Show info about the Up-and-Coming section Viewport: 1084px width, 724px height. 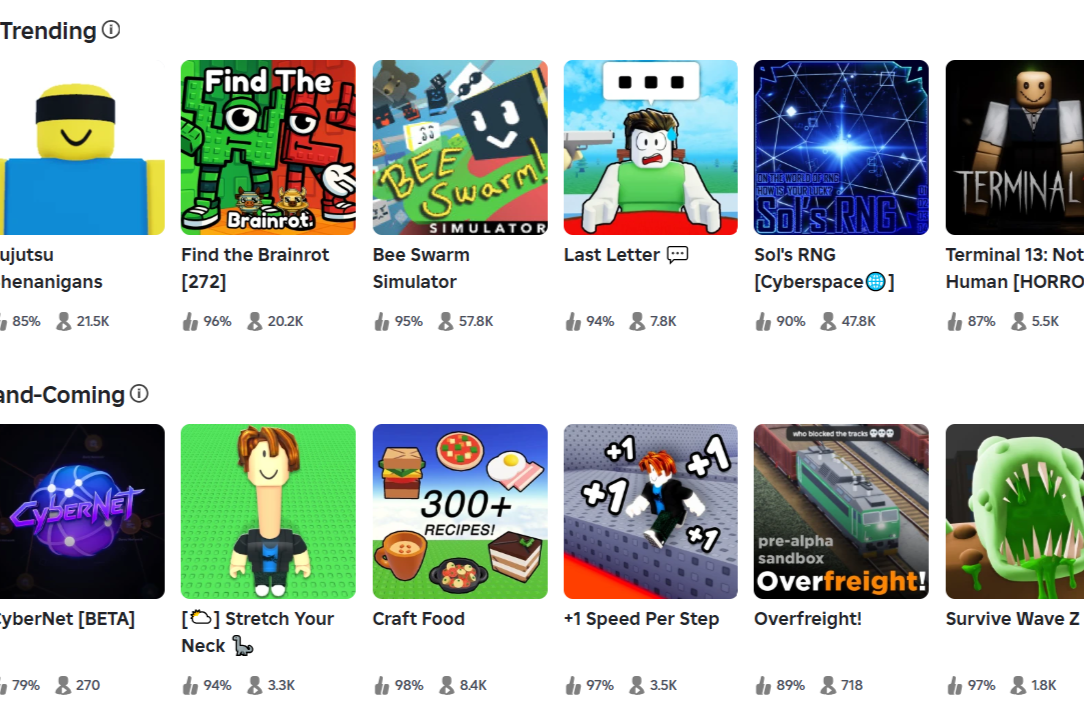[139, 394]
